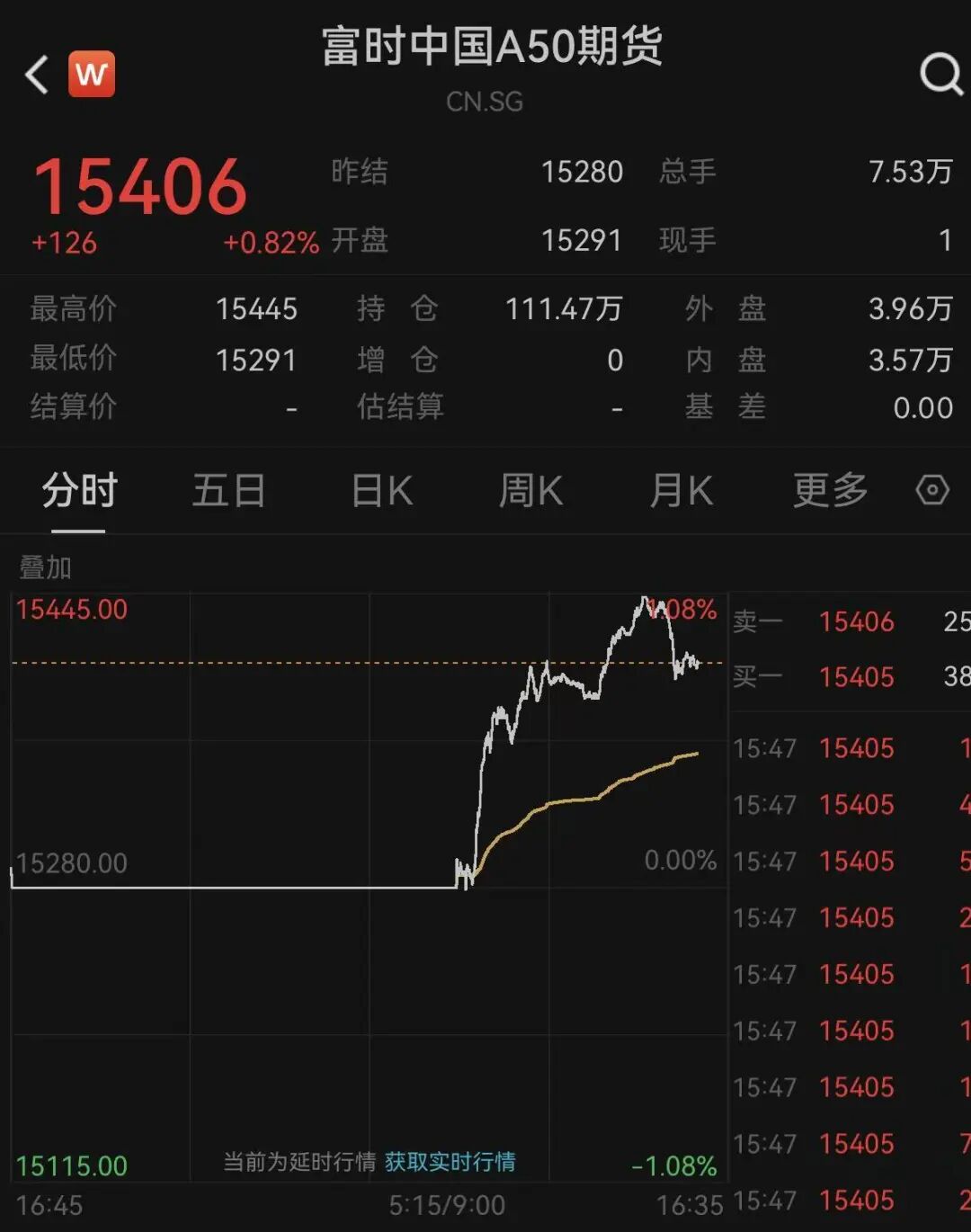Switch display to 五日 five-day view
This screenshot has width=971, height=1232.
click(x=229, y=490)
